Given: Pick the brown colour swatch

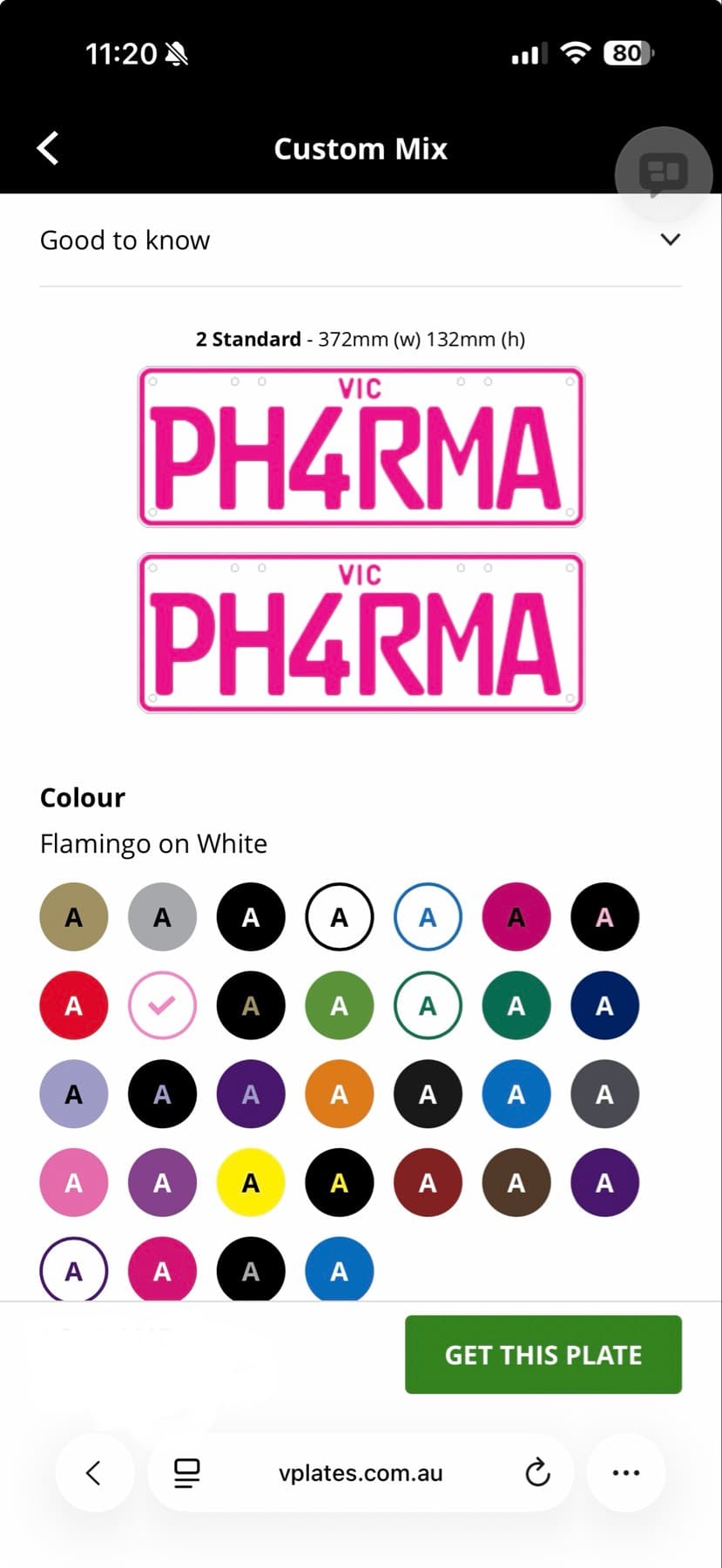Looking at the screenshot, I should [516, 1182].
